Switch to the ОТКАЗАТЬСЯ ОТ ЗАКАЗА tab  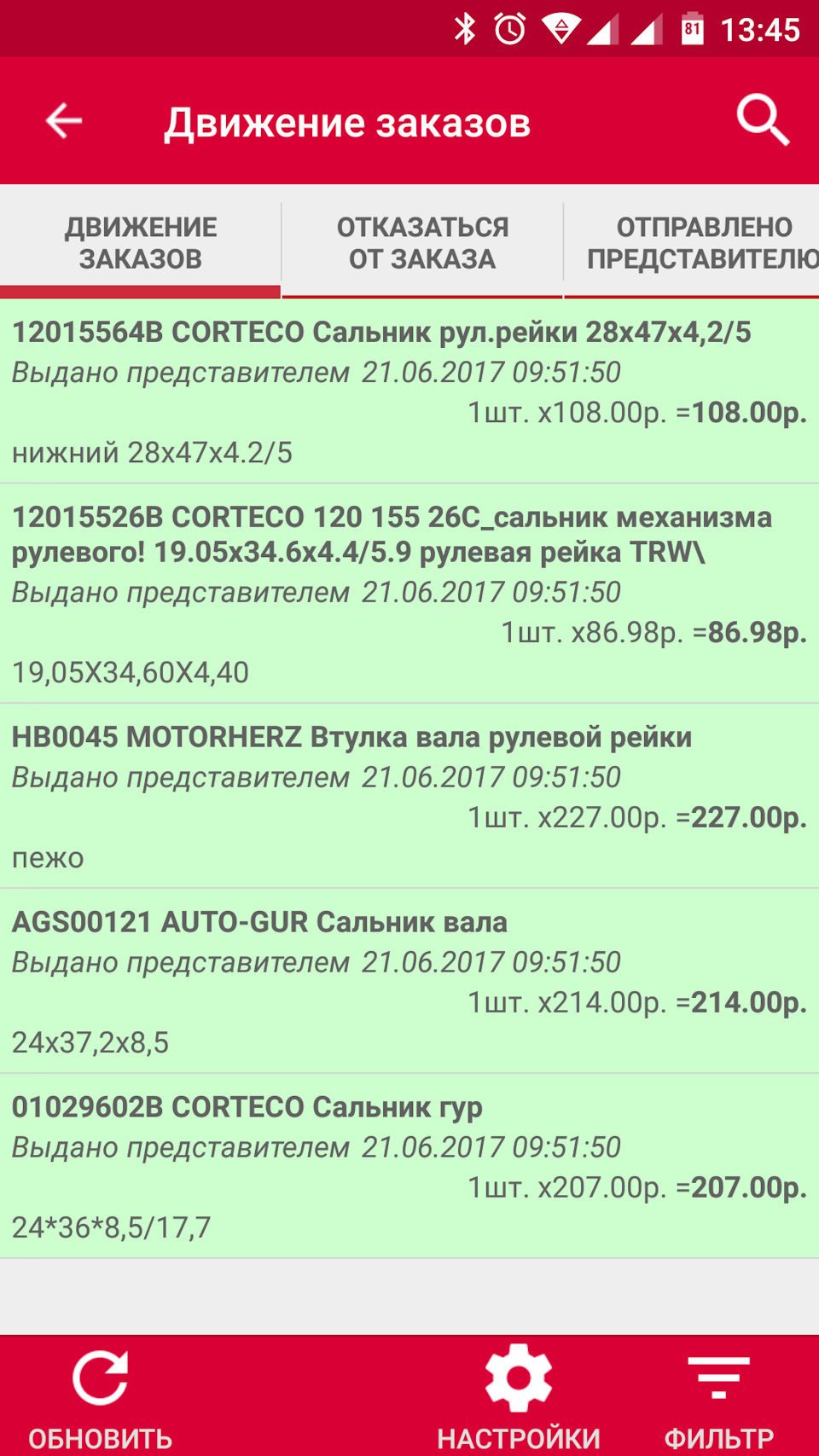[422, 242]
